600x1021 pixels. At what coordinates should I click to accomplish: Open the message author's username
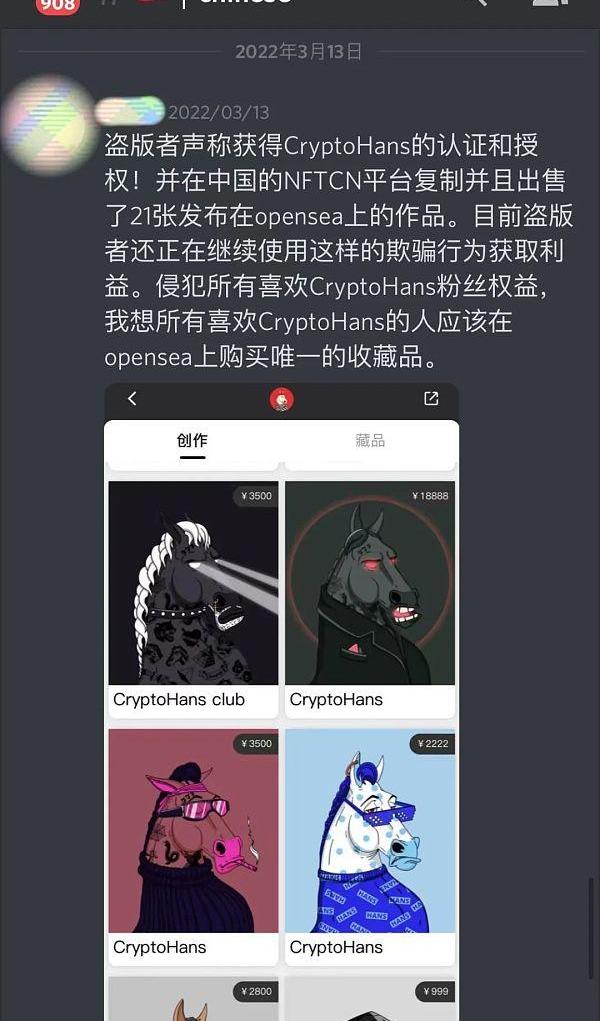[x=131, y=111]
